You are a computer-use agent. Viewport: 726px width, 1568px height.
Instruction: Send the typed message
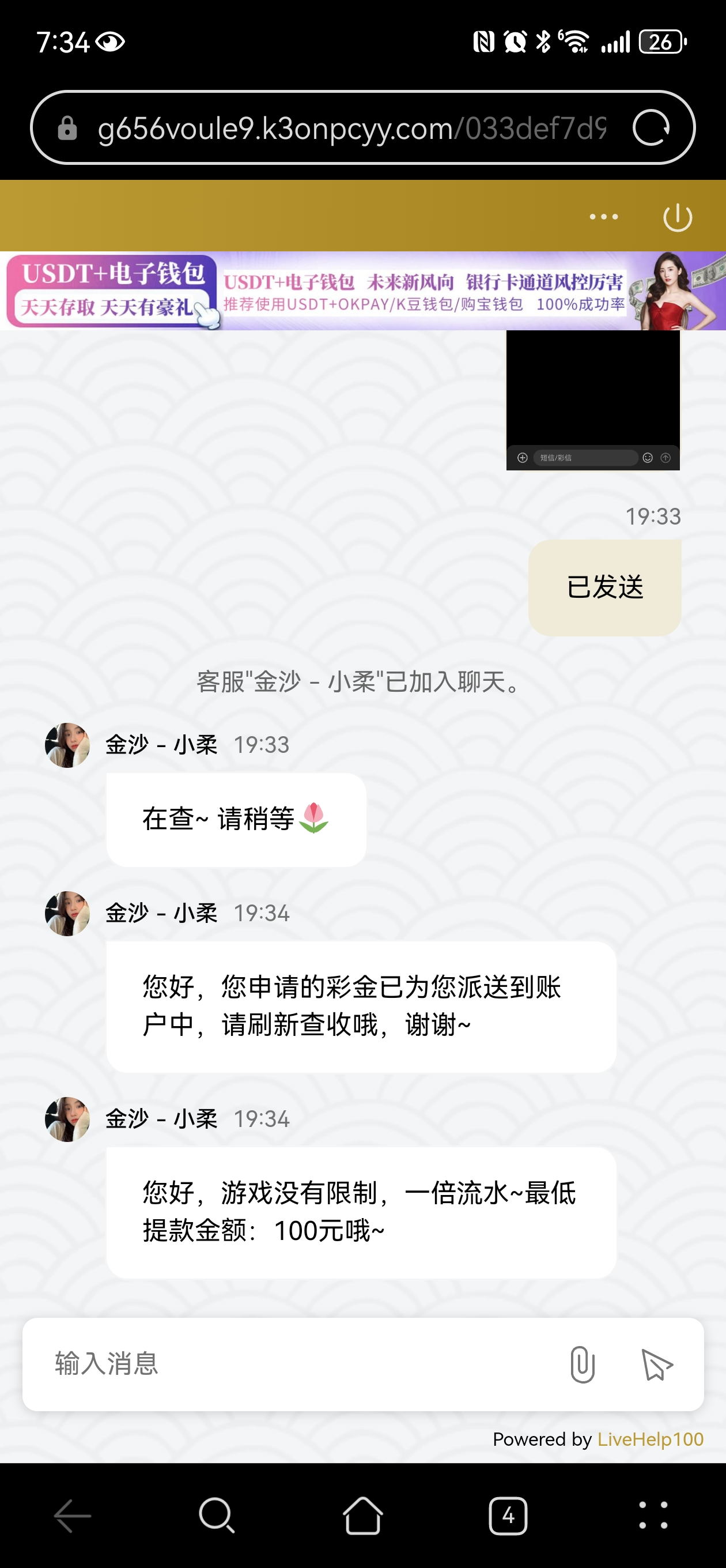[x=657, y=1364]
